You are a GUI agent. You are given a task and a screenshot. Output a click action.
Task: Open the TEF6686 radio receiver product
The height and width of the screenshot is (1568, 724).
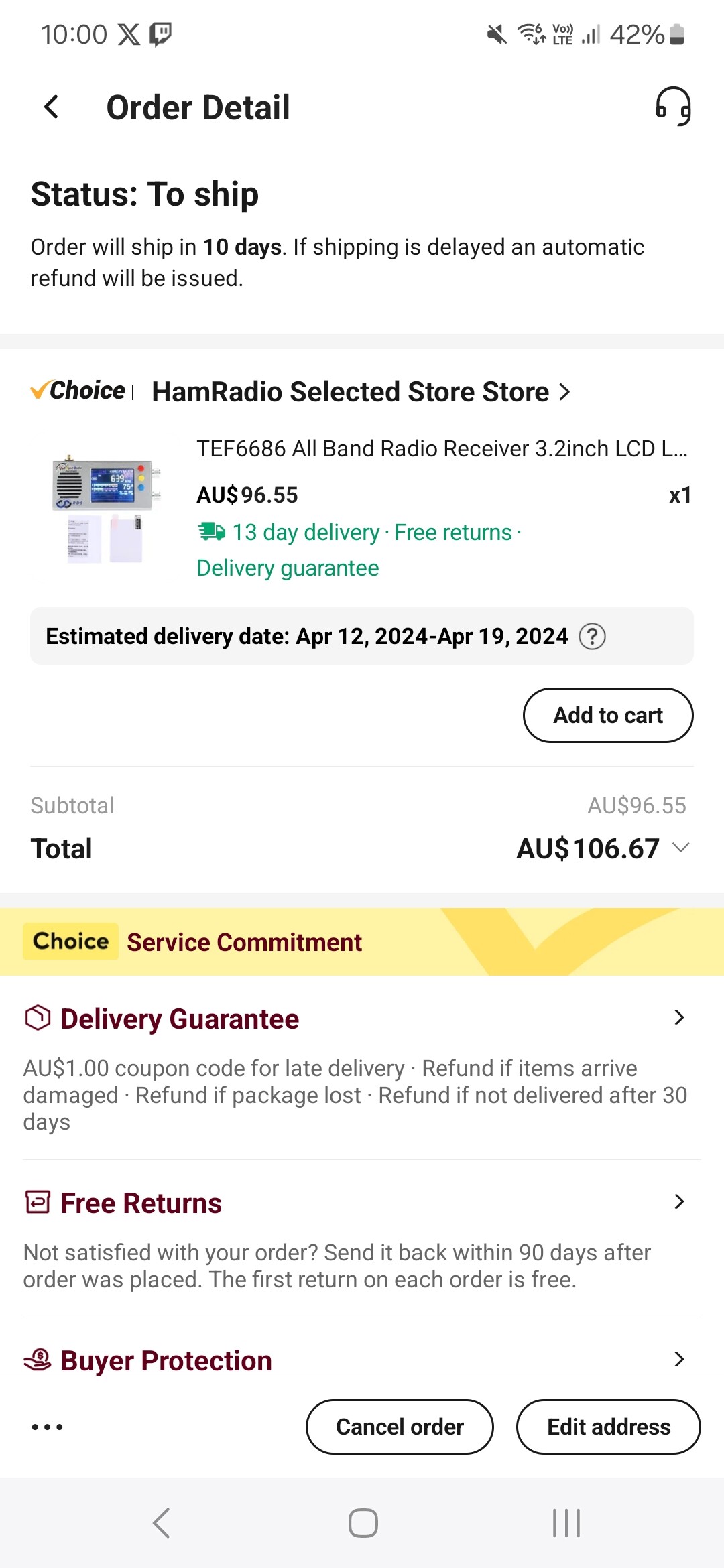pos(442,448)
